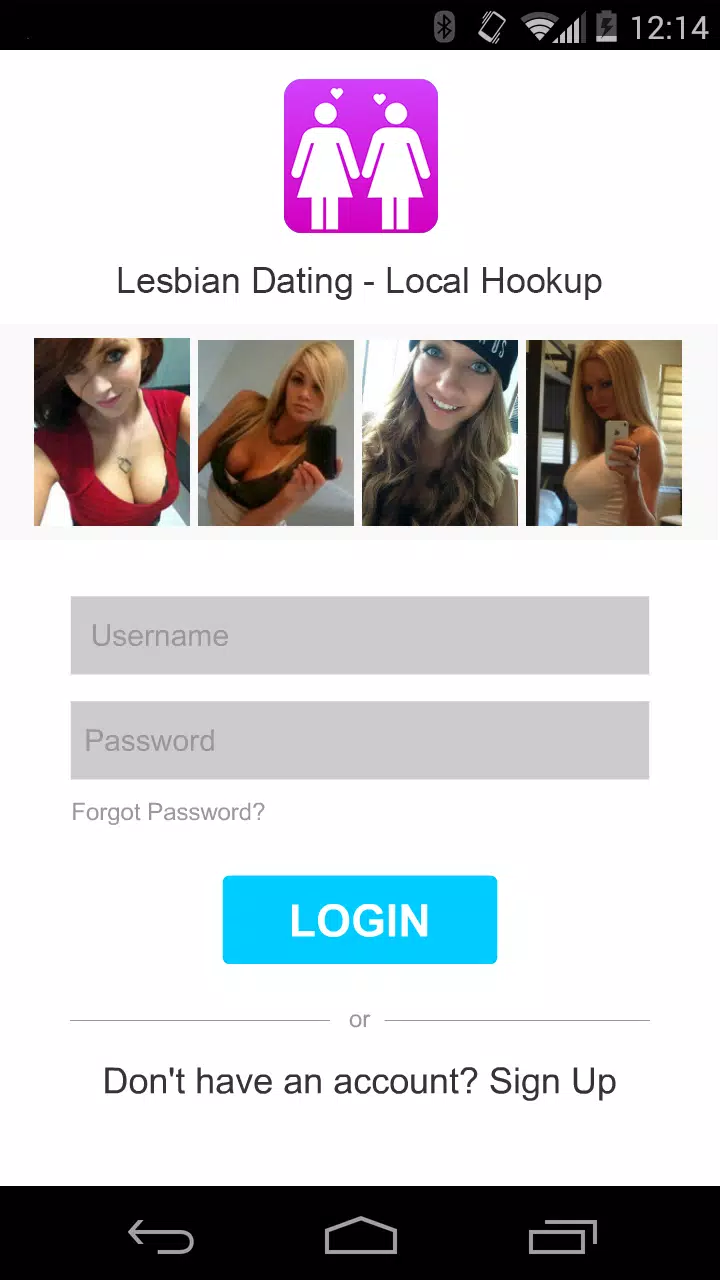The height and width of the screenshot is (1280, 720).
Task: Tap the blue LOGIN button
Action: [360, 920]
